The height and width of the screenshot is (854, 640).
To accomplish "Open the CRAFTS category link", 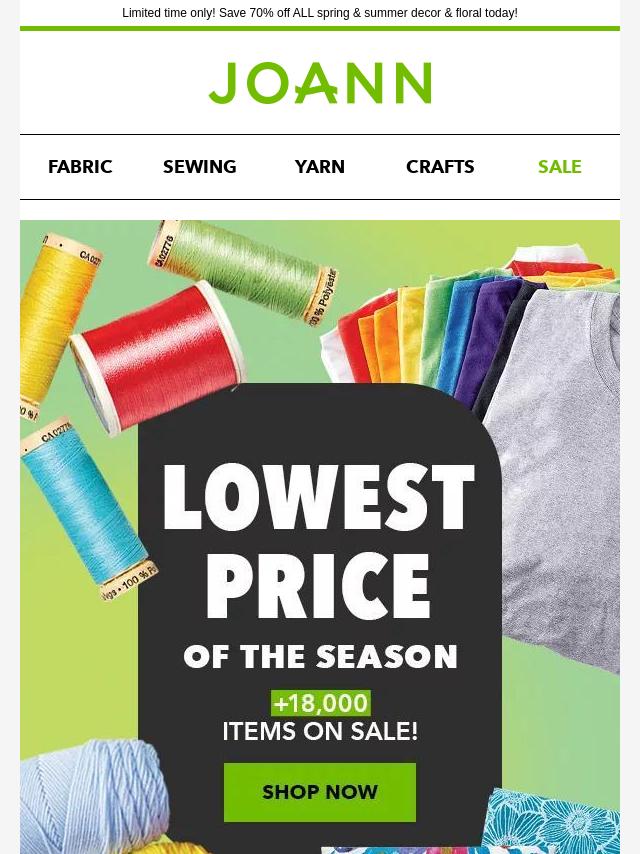I will click(x=440, y=167).
